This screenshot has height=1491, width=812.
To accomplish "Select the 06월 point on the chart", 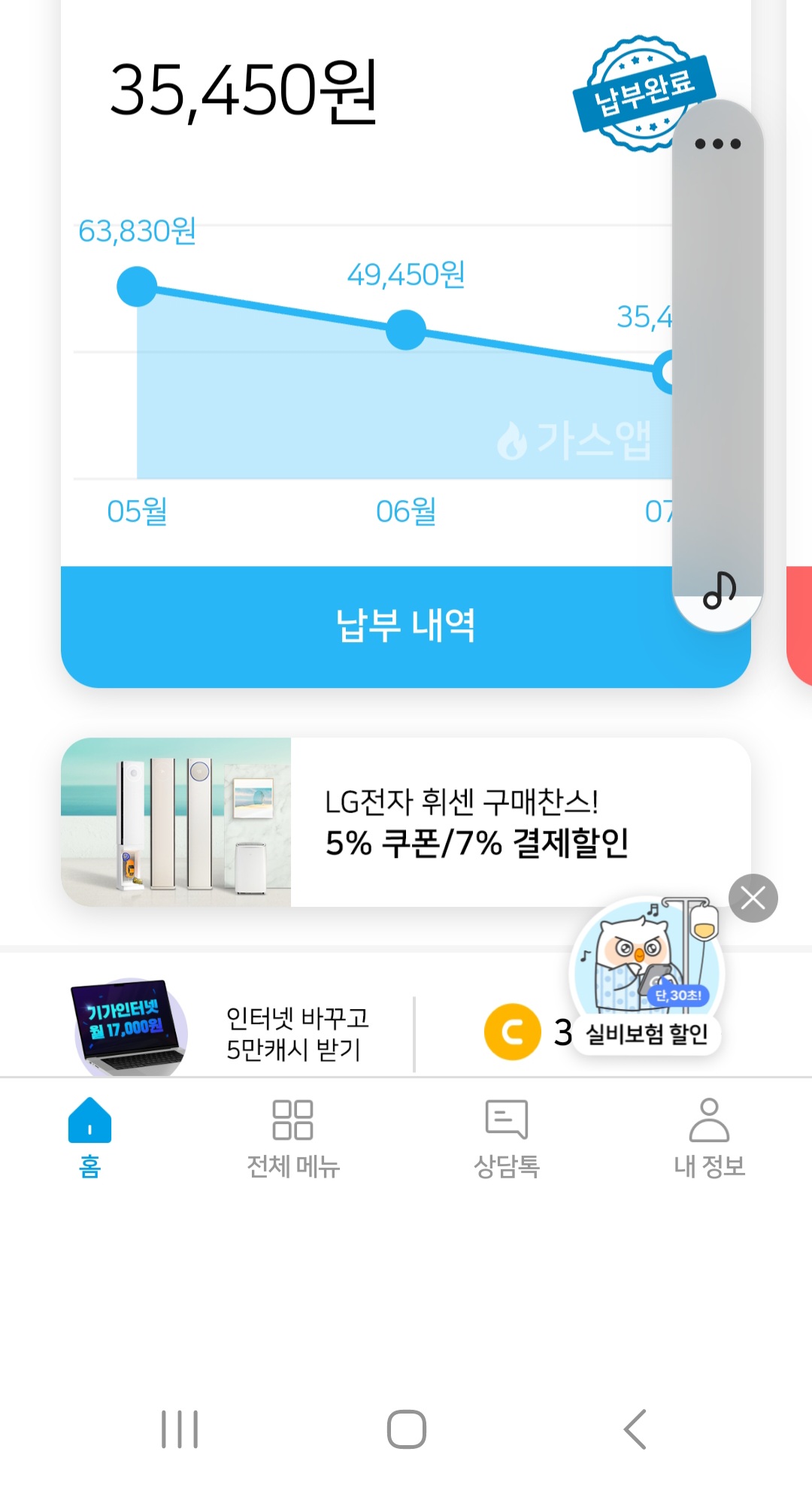I will [406, 330].
